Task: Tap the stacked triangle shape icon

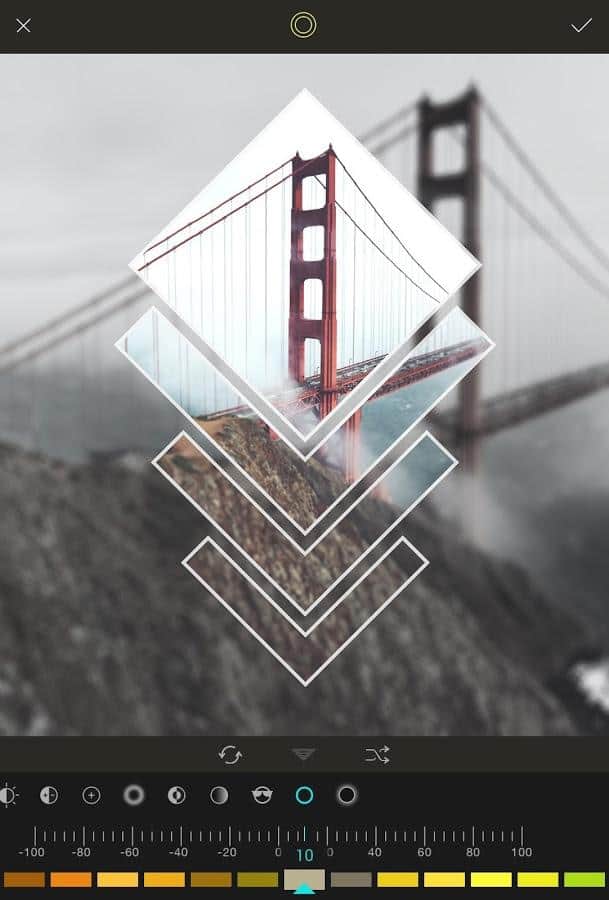Action: tap(304, 755)
